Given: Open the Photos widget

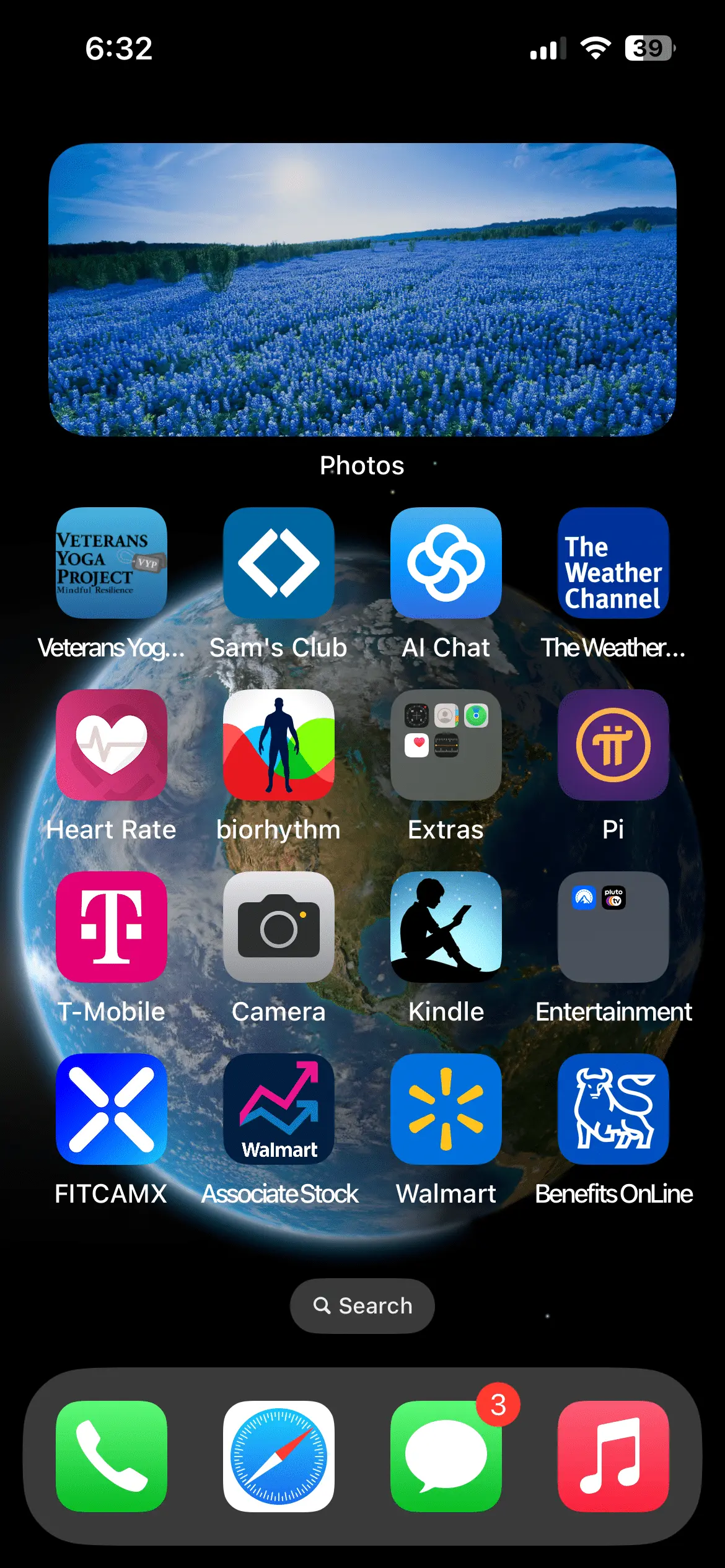Looking at the screenshot, I should (362, 290).
